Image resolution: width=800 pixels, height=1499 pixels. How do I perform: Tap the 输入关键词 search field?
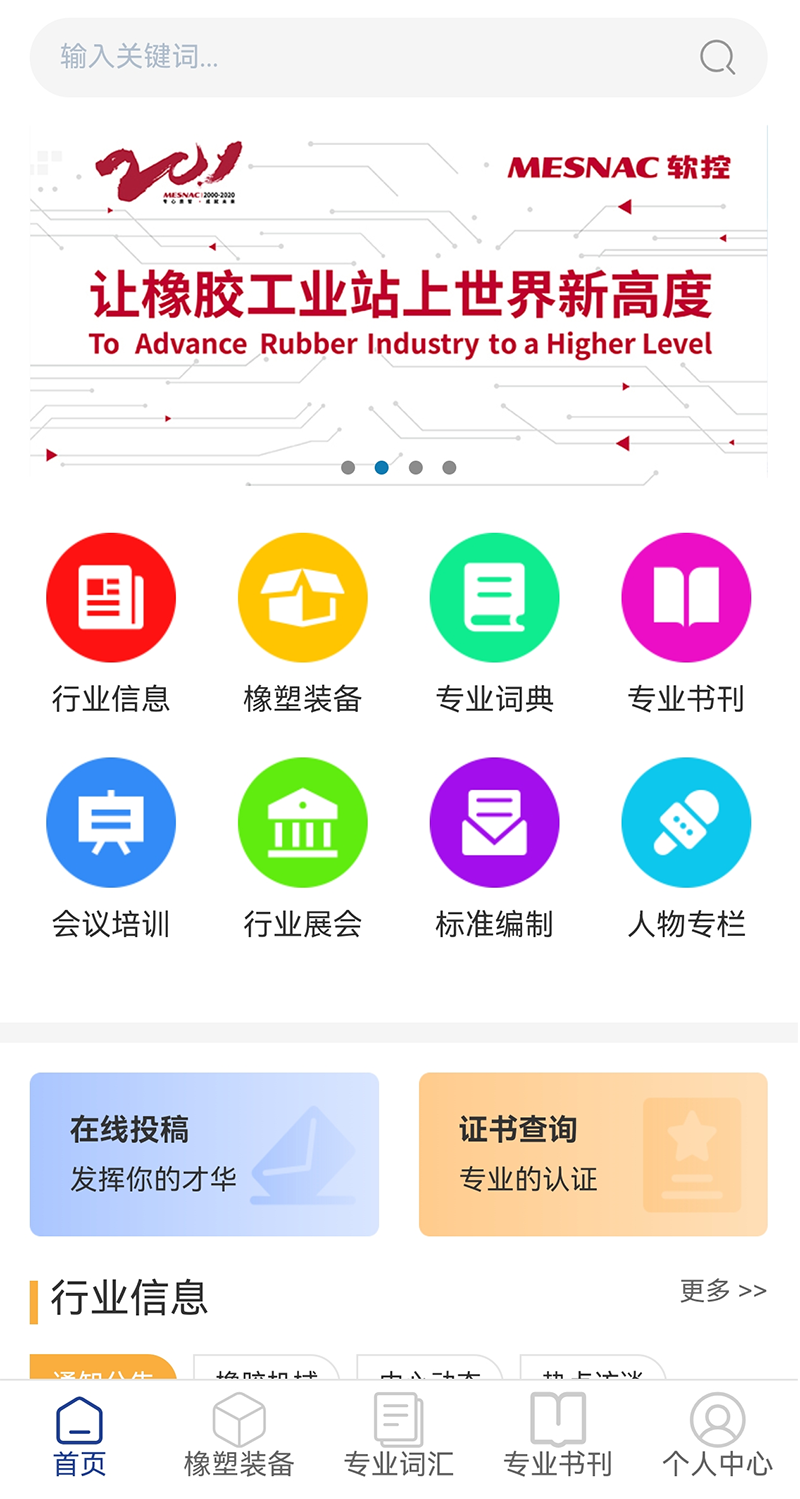360,57
